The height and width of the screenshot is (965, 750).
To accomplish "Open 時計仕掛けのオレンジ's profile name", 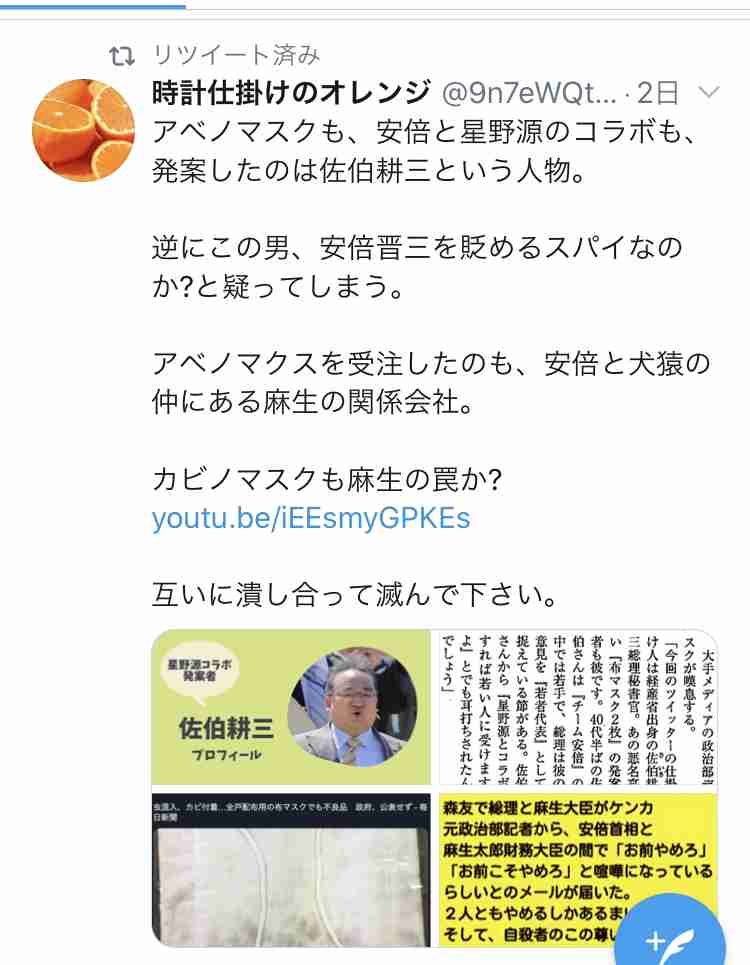I will click(x=290, y=93).
